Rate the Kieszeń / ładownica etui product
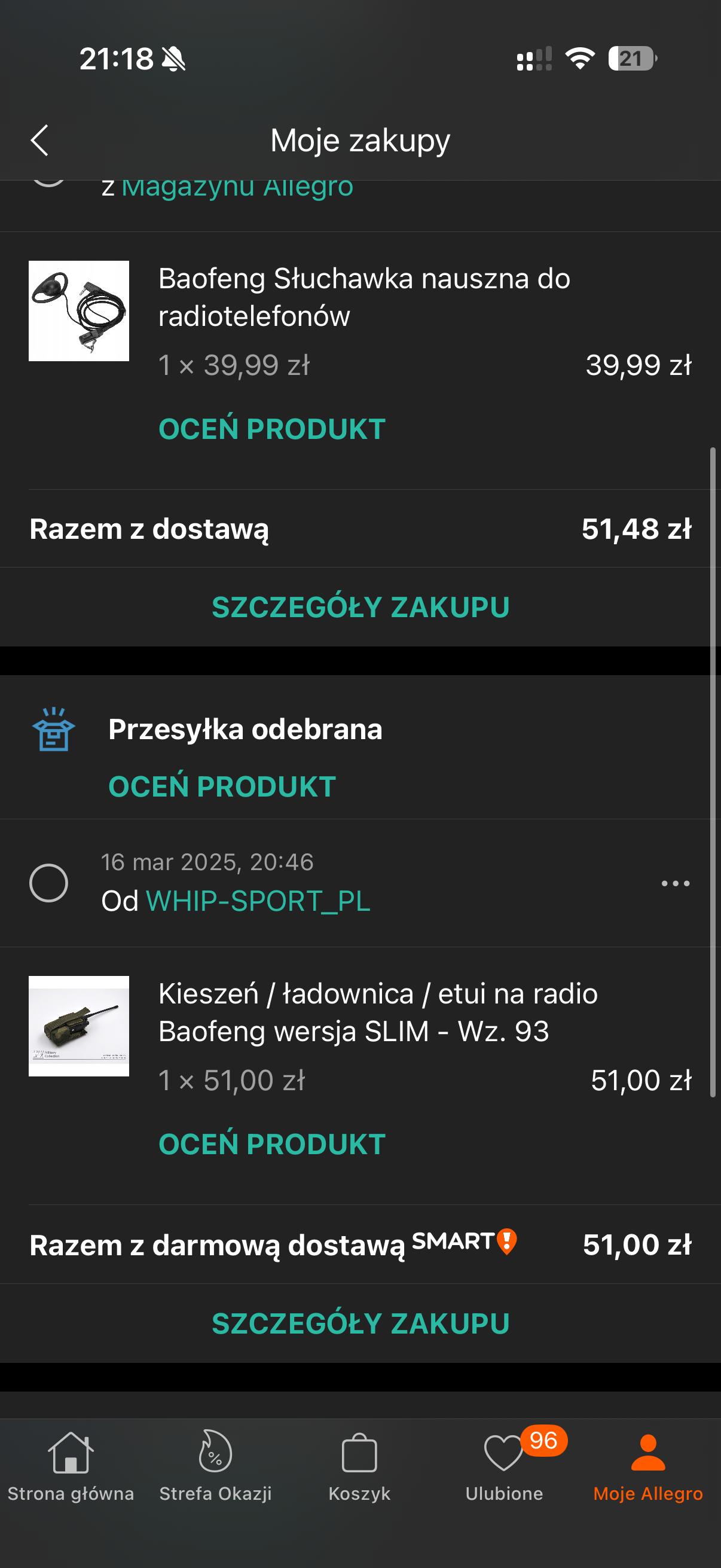721x1568 pixels. click(x=271, y=1144)
